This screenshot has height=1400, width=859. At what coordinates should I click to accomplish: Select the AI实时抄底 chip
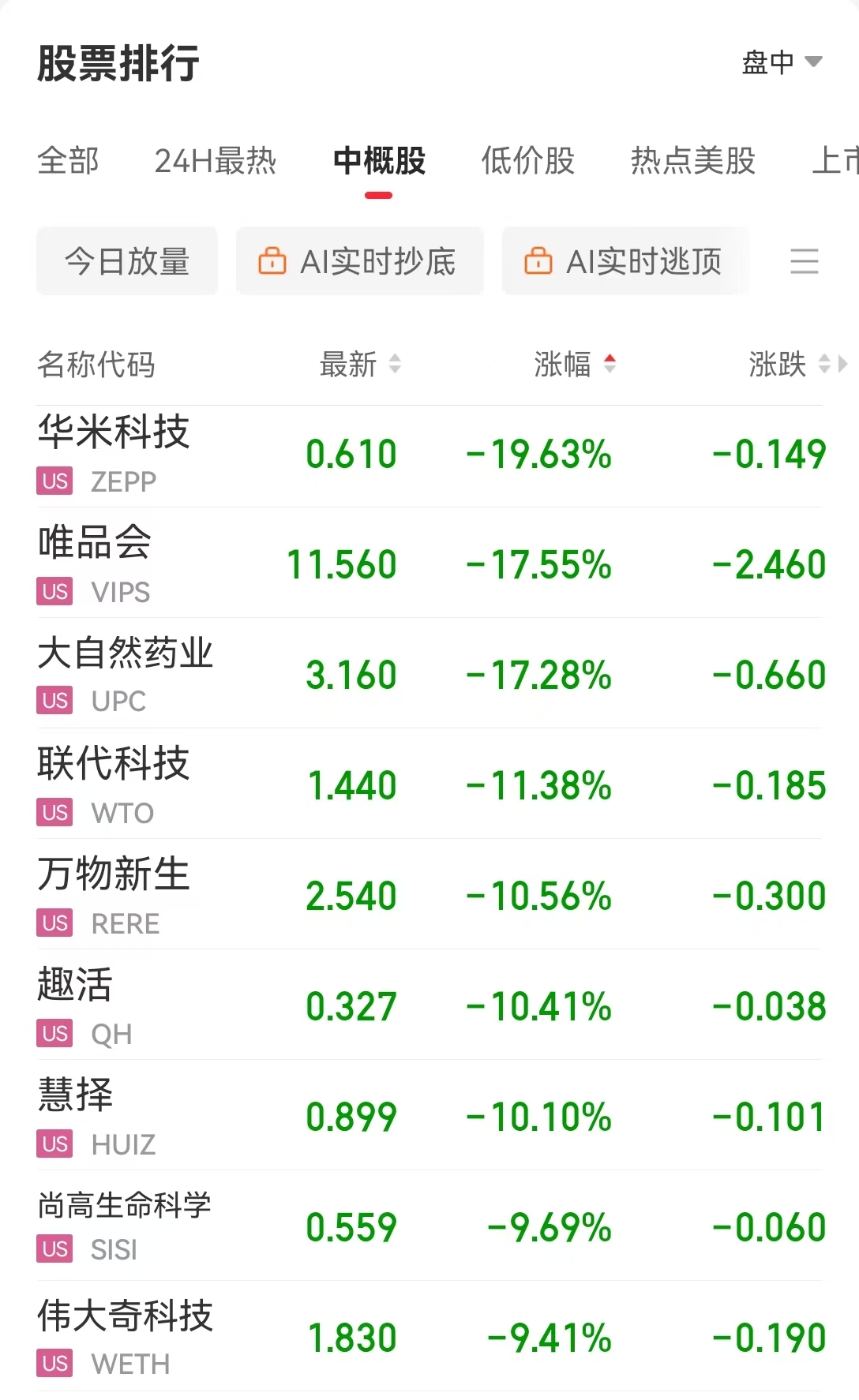coord(360,261)
